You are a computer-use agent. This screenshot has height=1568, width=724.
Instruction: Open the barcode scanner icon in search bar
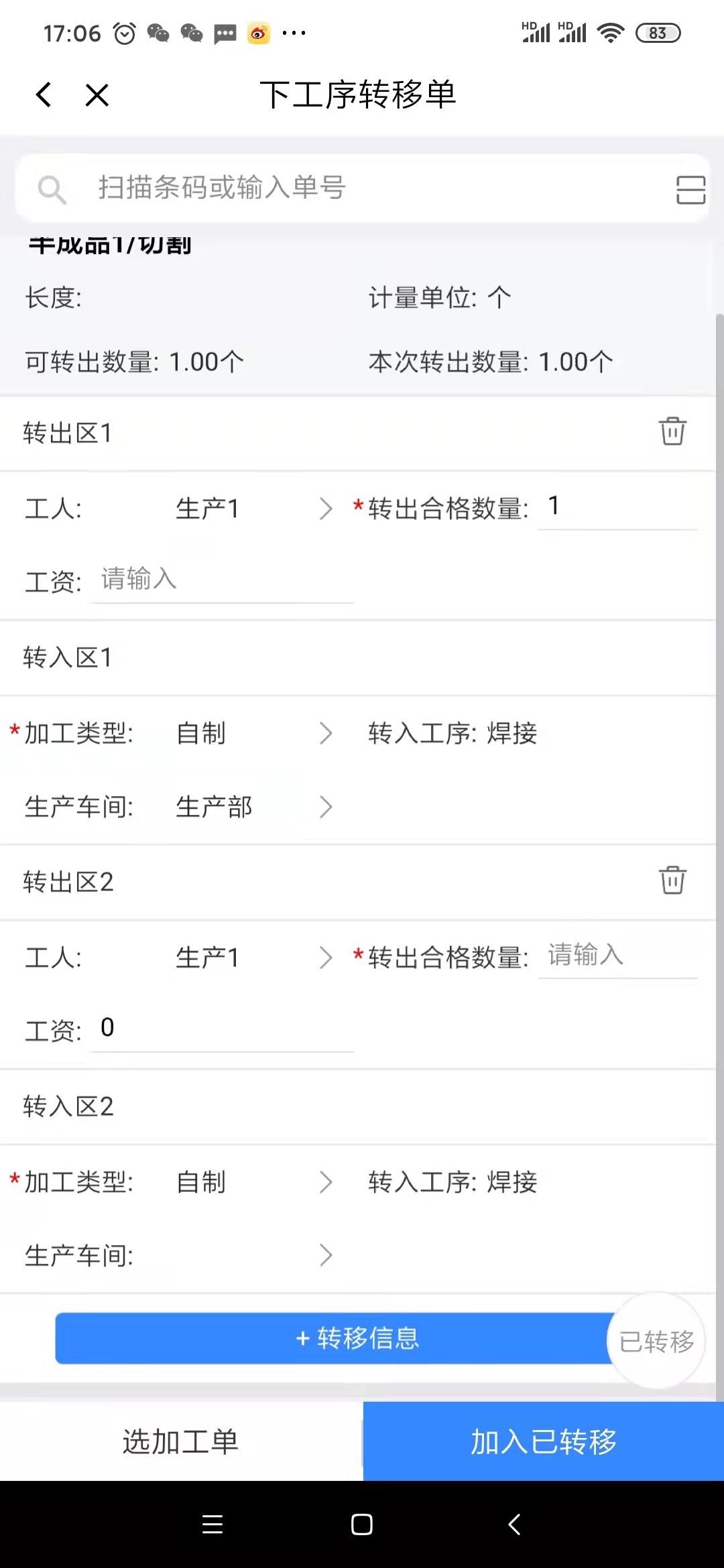click(x=690, y=190)
